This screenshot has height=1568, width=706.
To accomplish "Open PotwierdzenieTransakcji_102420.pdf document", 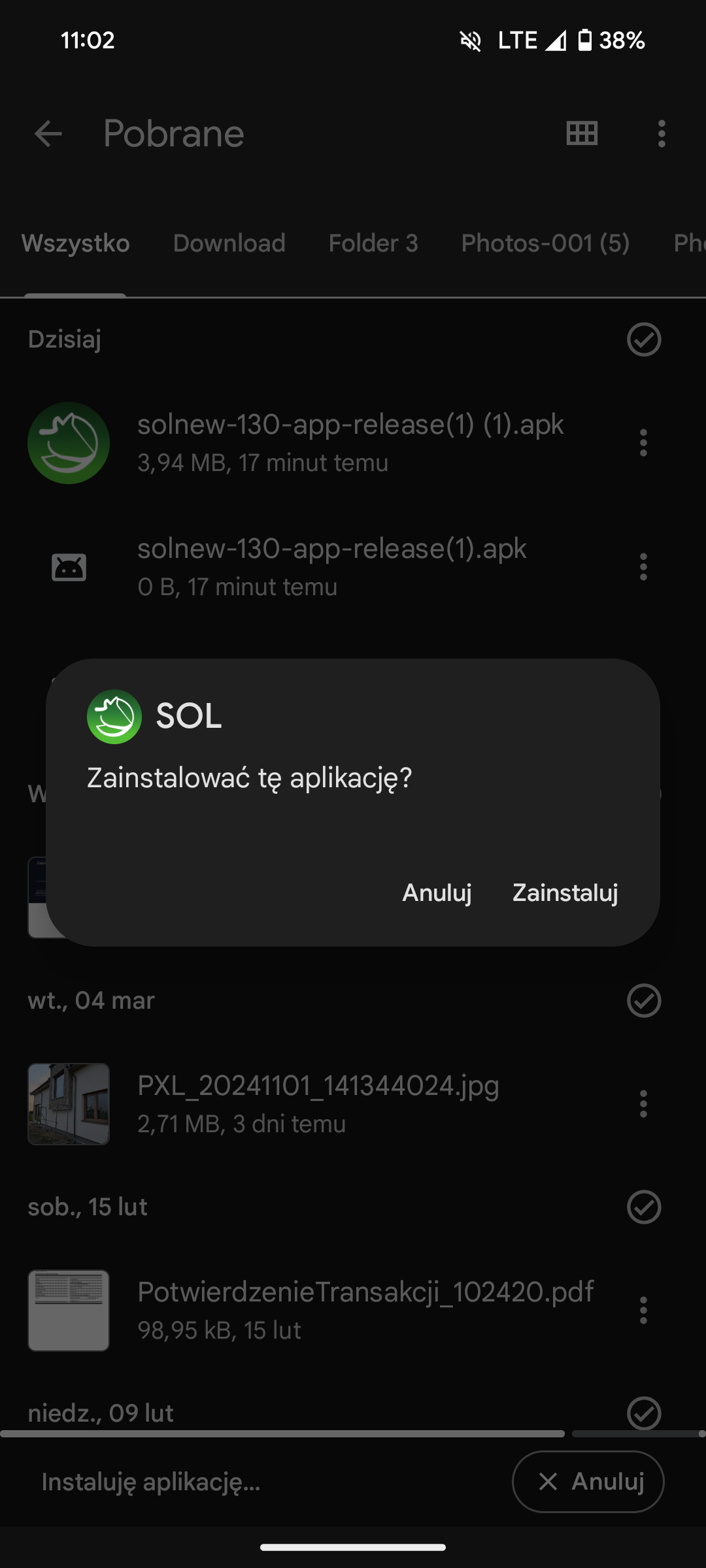I will click(327, 1311).
